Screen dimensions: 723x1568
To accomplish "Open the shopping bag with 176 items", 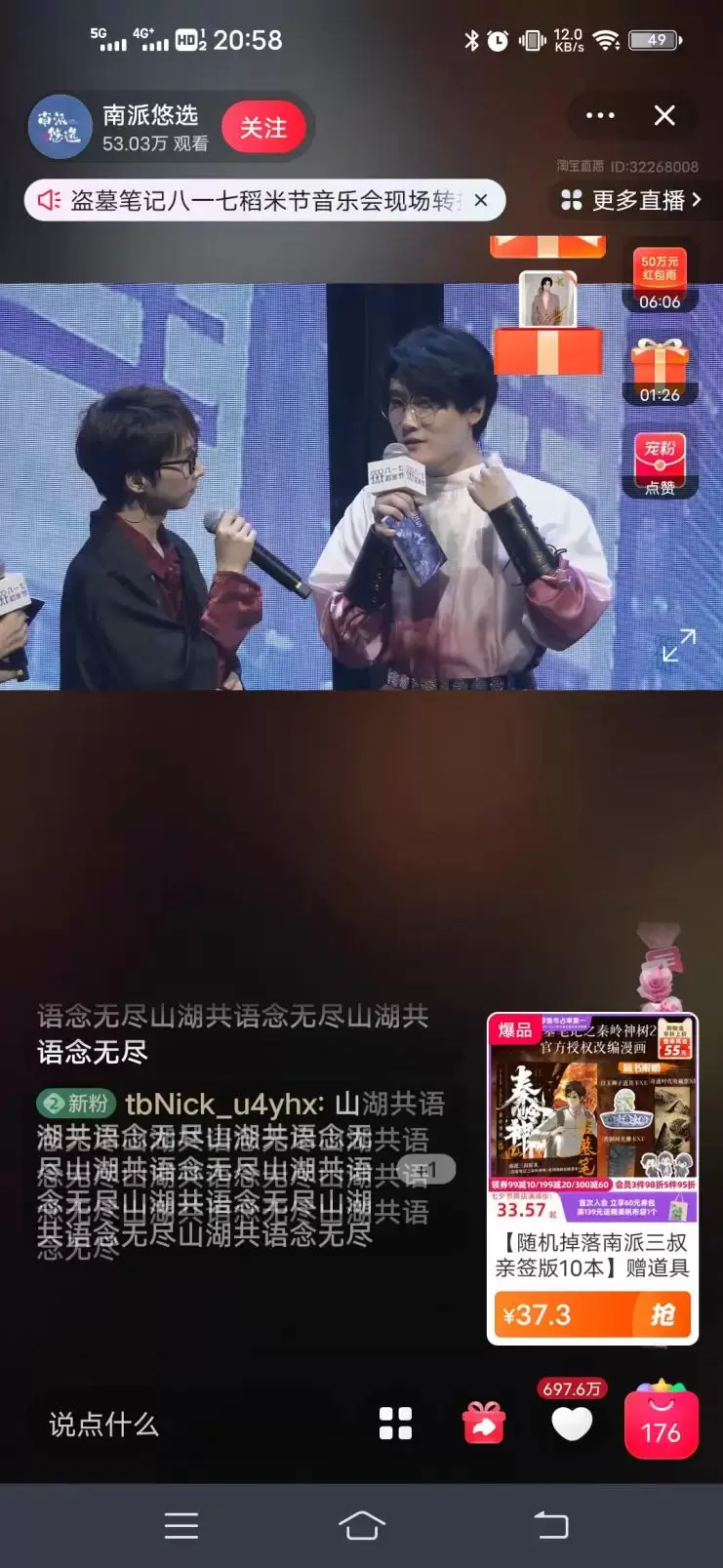I will pyautogui.click(x=661, y=1425).
